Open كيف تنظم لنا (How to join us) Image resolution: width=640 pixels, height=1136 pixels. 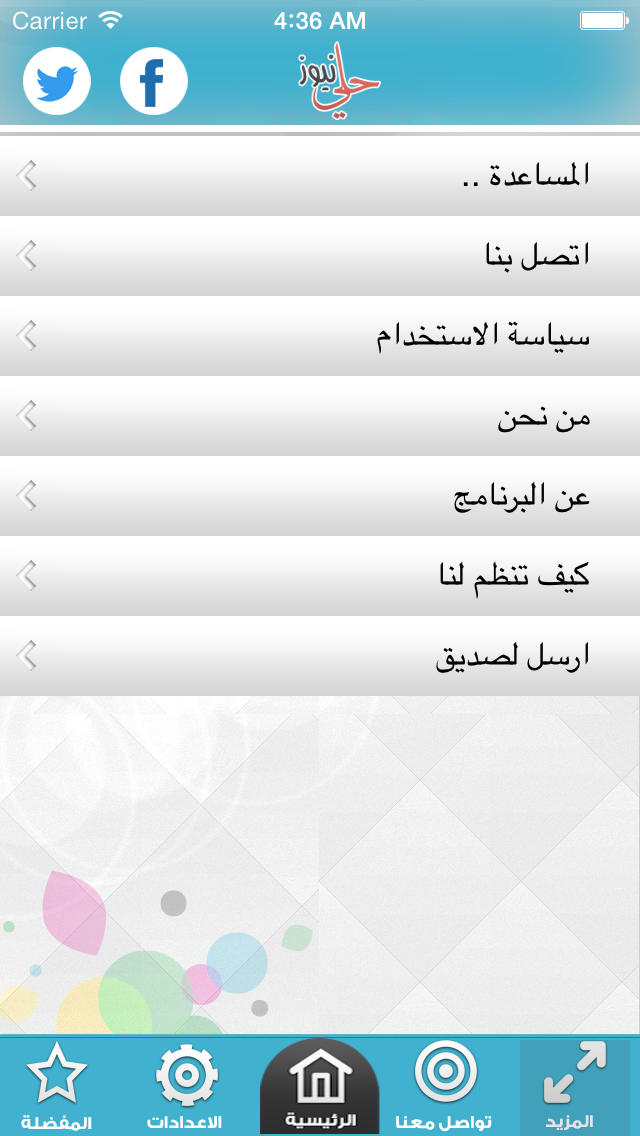(320, 577)
